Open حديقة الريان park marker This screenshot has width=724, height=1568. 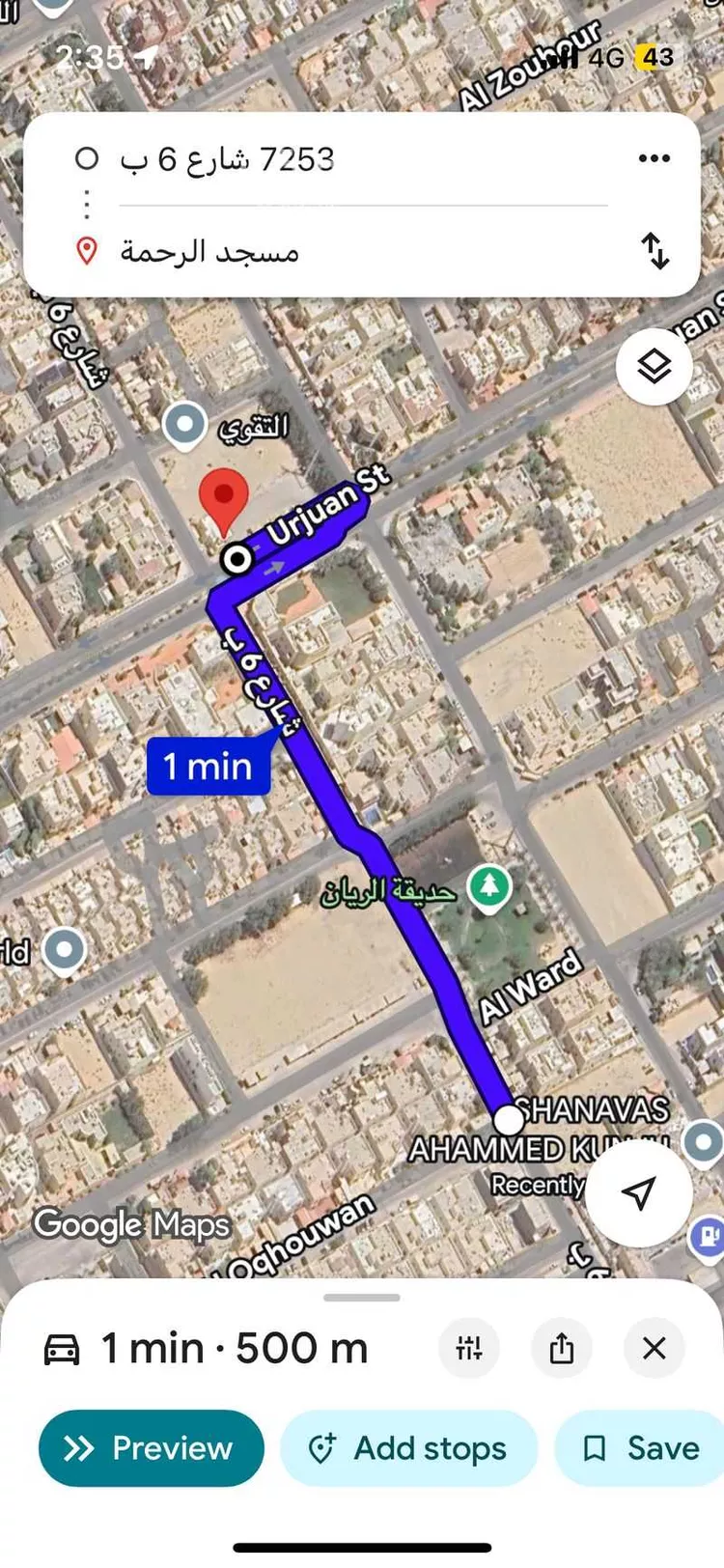[489, 887]
